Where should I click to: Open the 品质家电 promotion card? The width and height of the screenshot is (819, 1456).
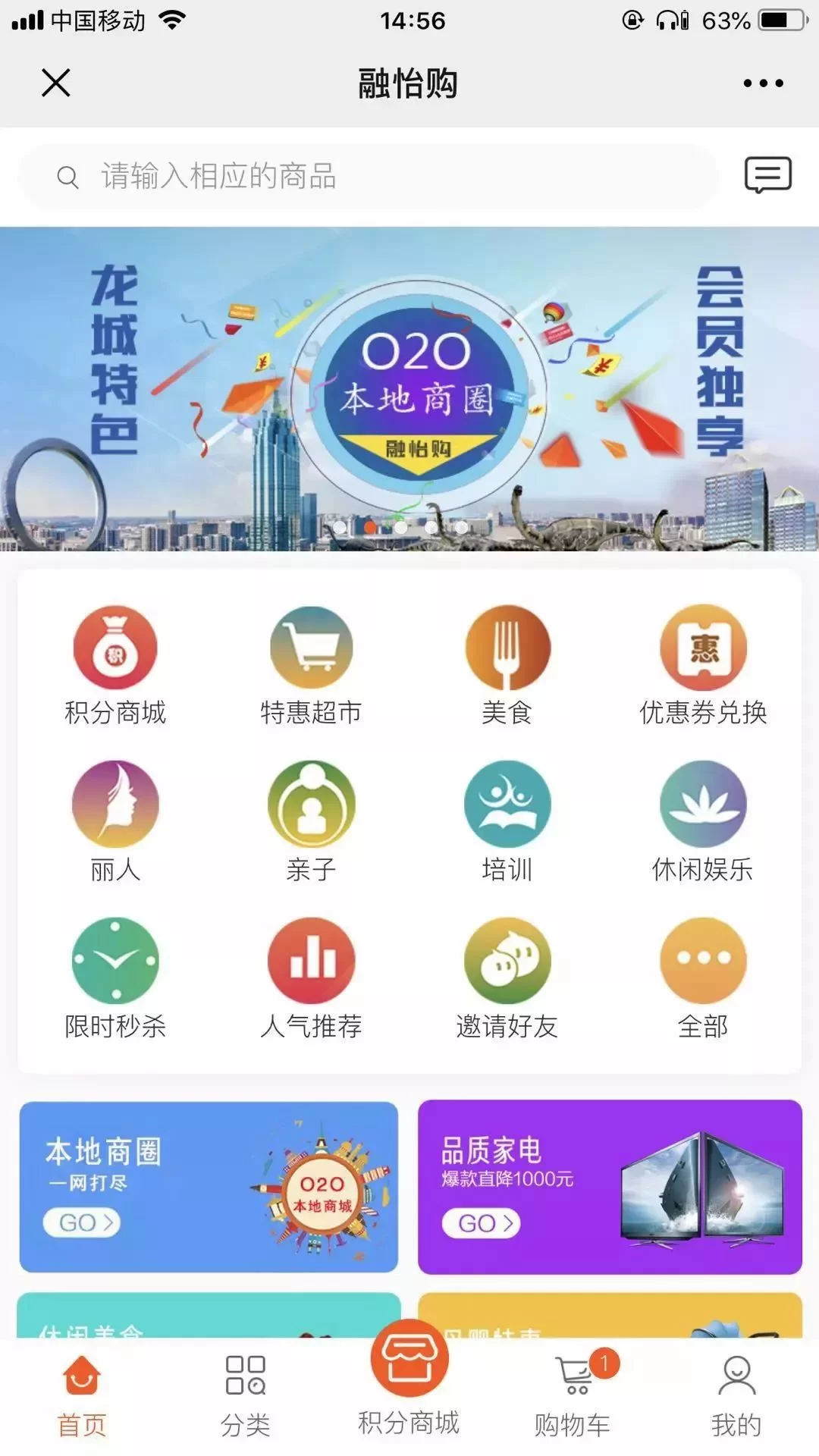(x=610, y=1187)
